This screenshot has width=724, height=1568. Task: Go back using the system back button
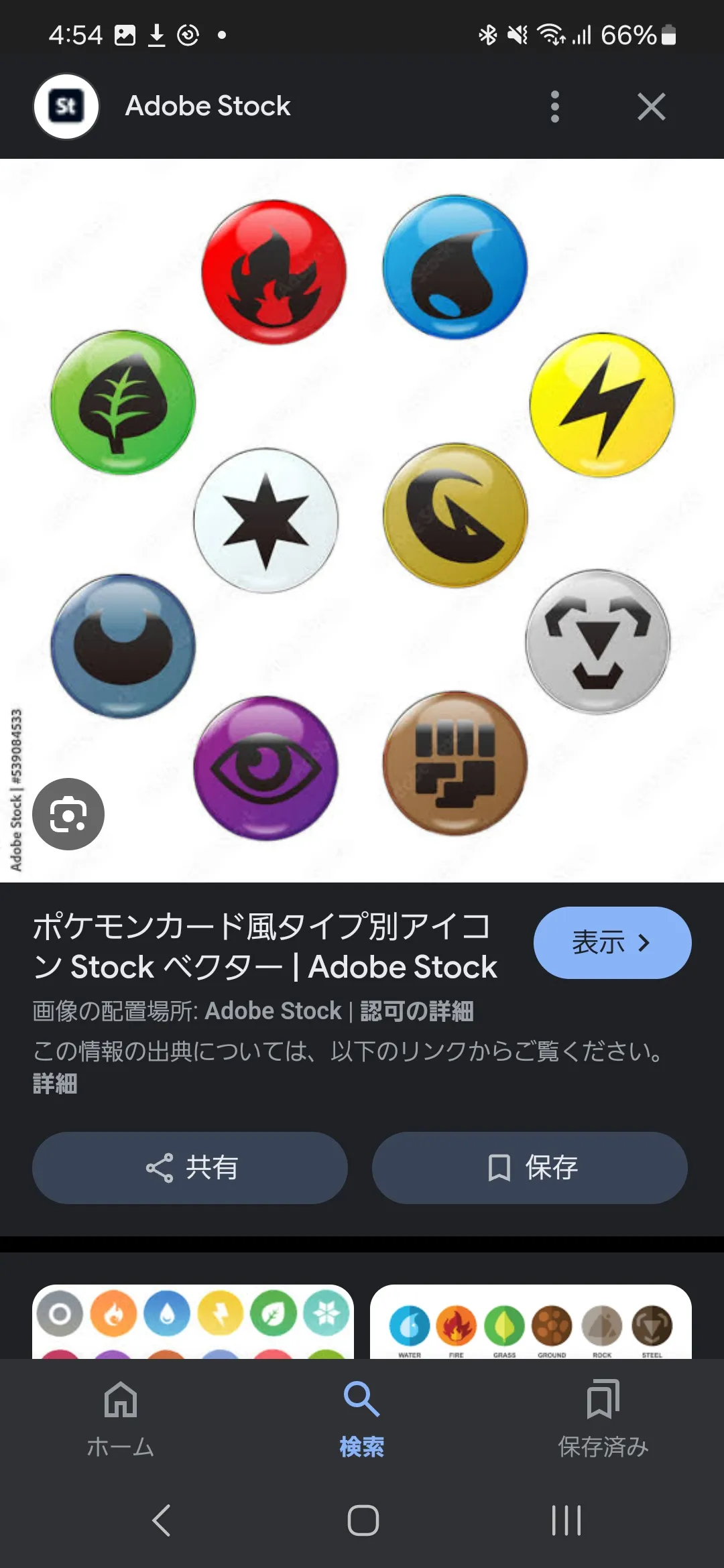pyautogui.click(x=161, y=1520)
